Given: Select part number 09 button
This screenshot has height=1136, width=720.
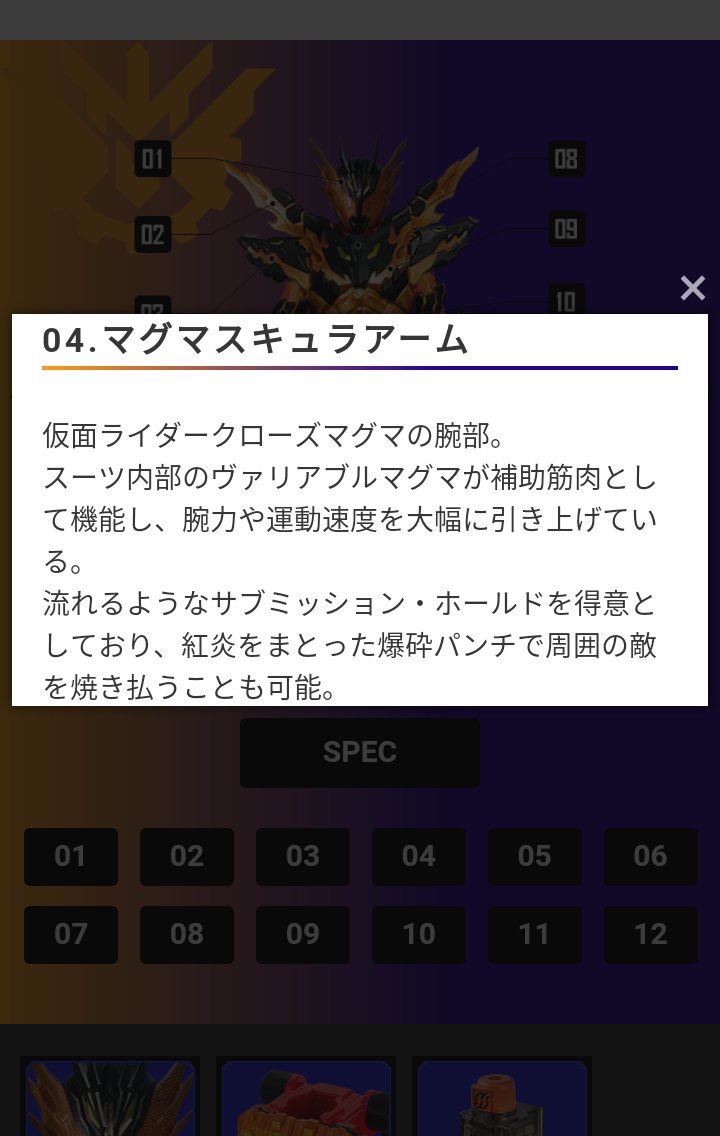Looking at the screenshot, I should pyautogui.click(x=303, y=934).
